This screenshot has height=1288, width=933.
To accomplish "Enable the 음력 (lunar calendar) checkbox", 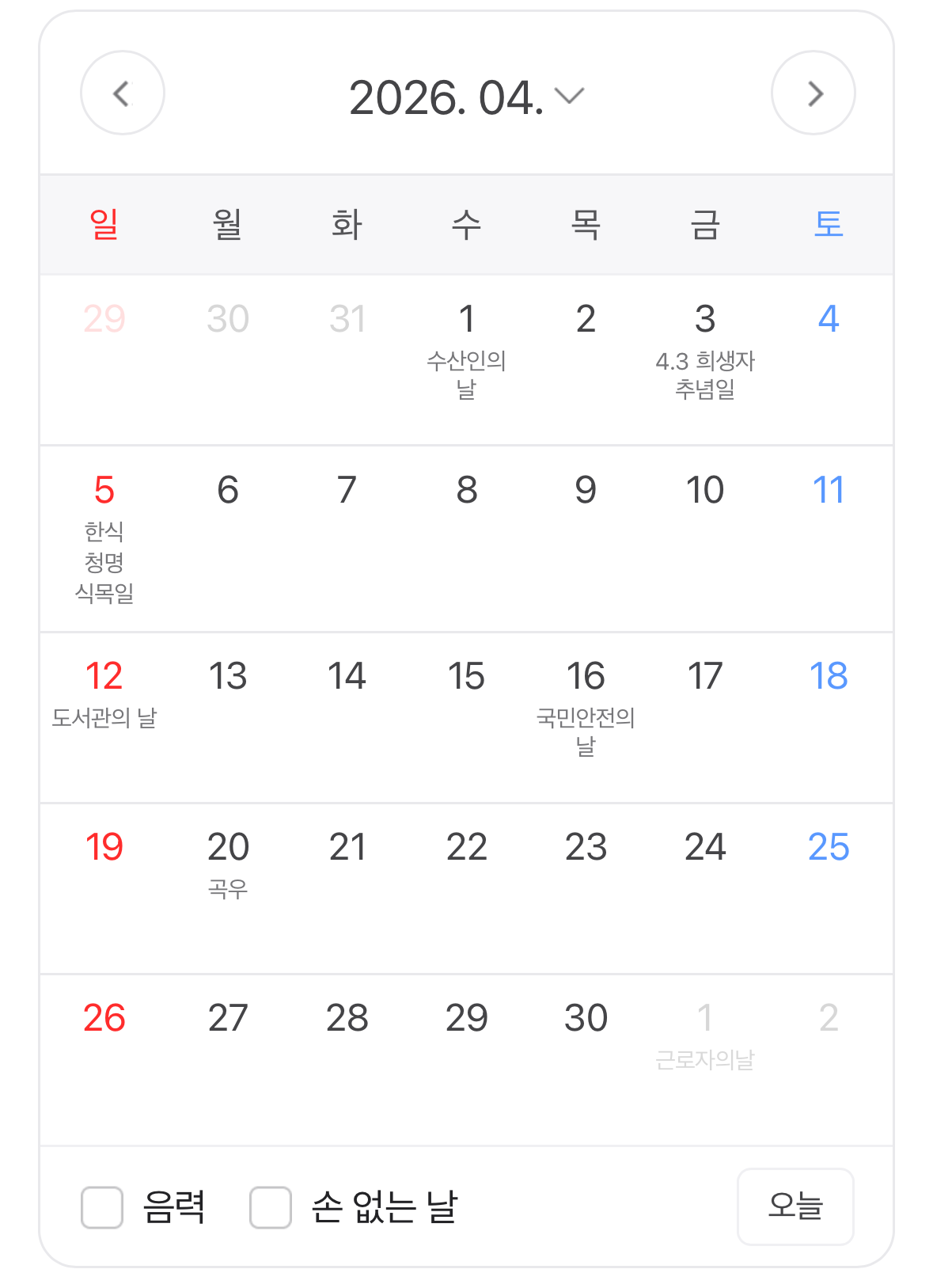I will (100, 1207).
